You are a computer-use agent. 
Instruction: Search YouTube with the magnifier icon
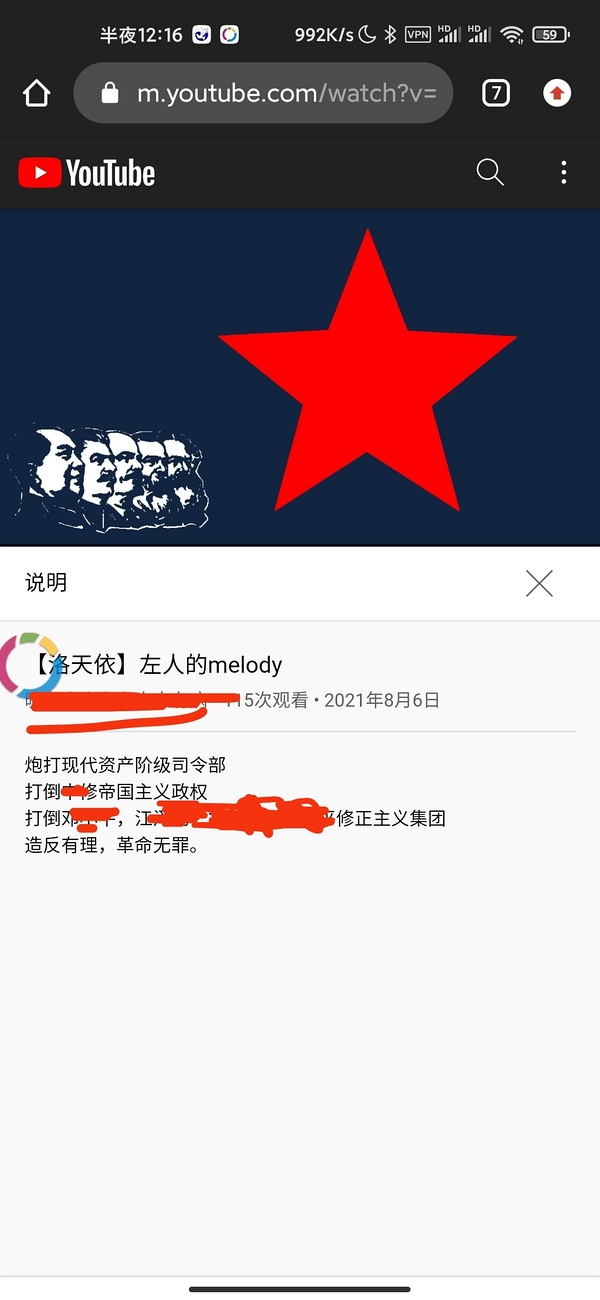[490, 173]
